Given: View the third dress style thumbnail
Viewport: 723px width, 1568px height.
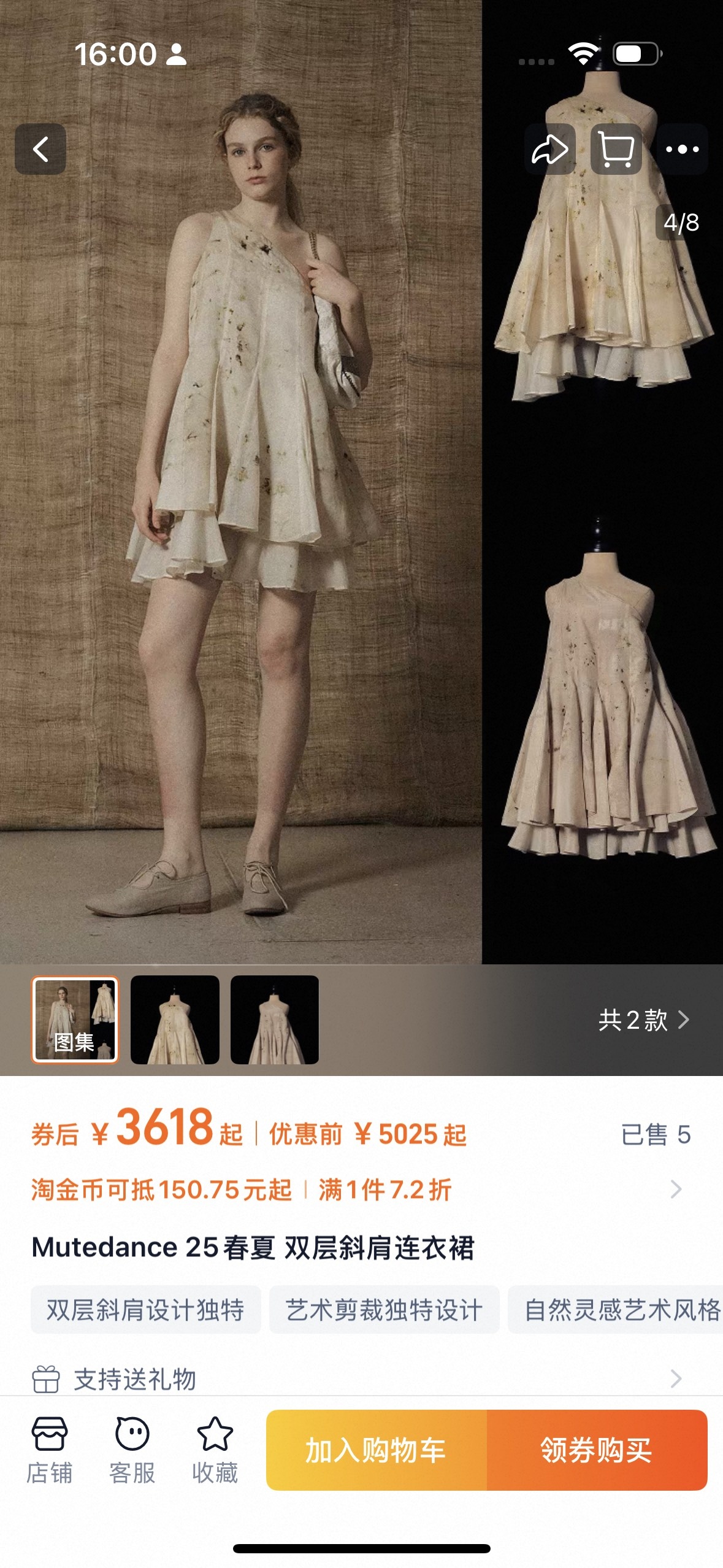Looking at the screenshot, I should click(x=275, y=1020).
